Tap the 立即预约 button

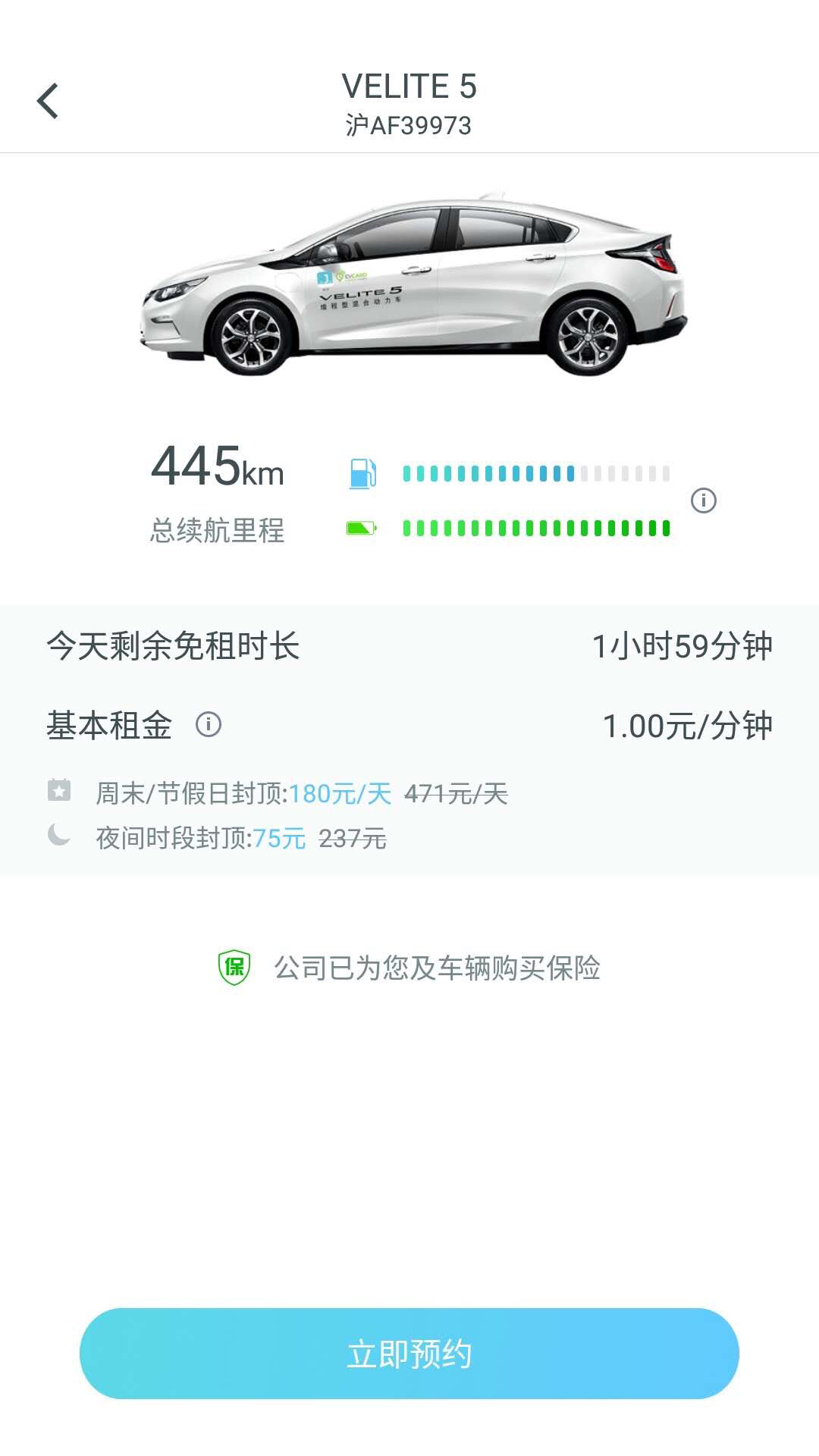click(x=409, y=1354)
